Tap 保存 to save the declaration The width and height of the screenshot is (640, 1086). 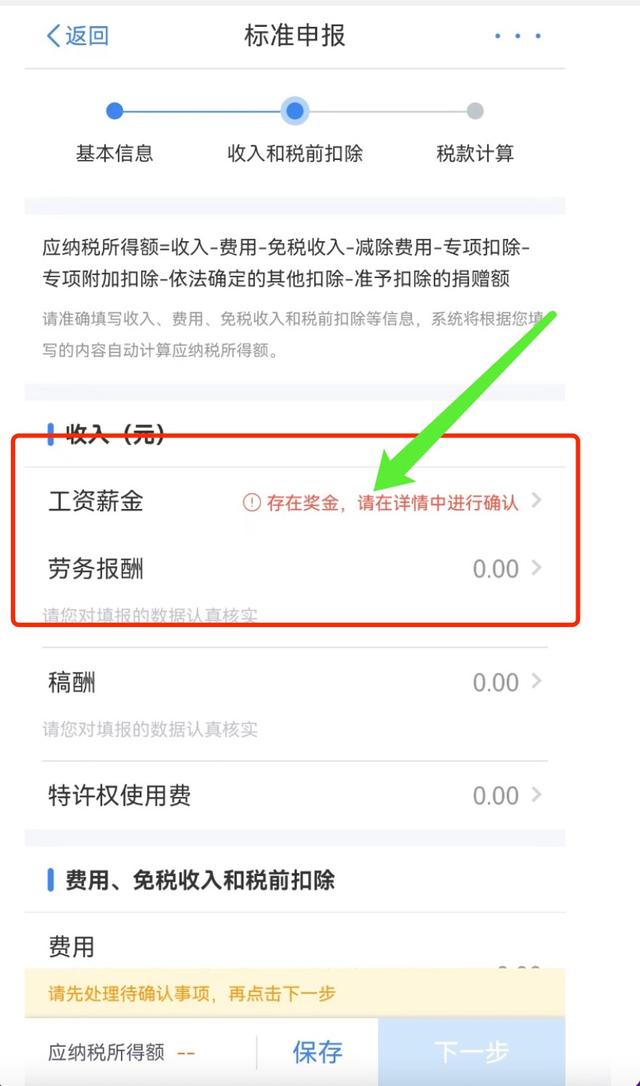pos(317,1052)
